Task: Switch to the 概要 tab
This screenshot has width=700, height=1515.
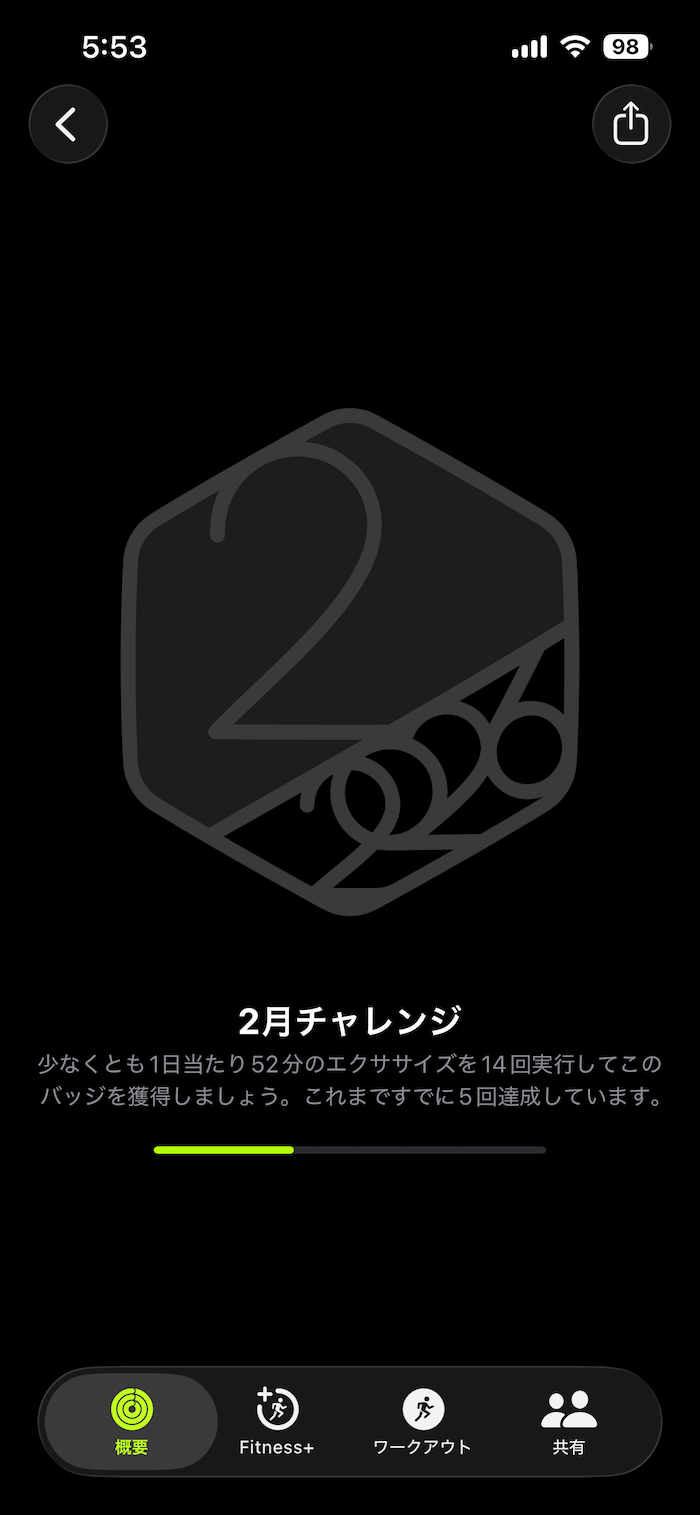Action: point(132,1421)
